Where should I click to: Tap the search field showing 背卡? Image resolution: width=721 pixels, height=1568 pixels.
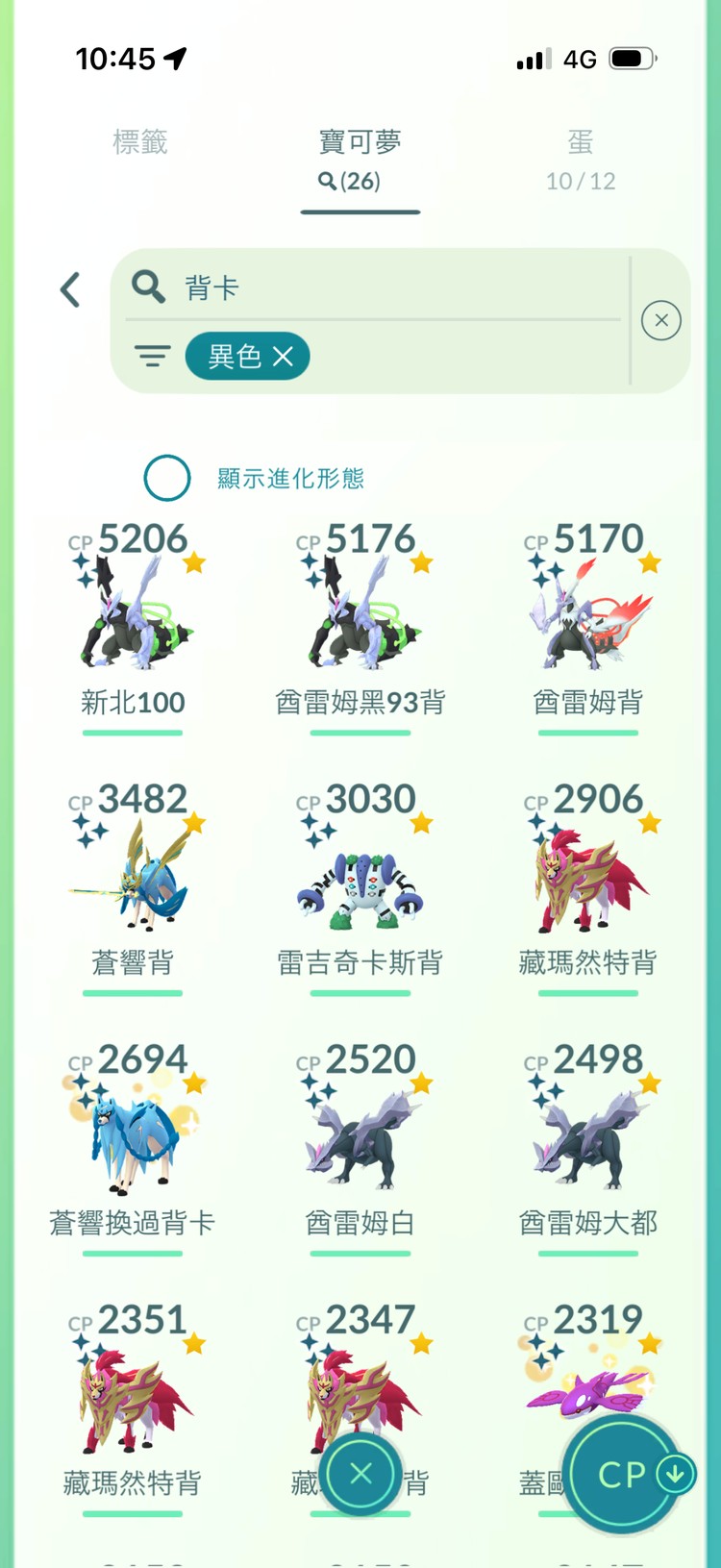click(375, 287)
